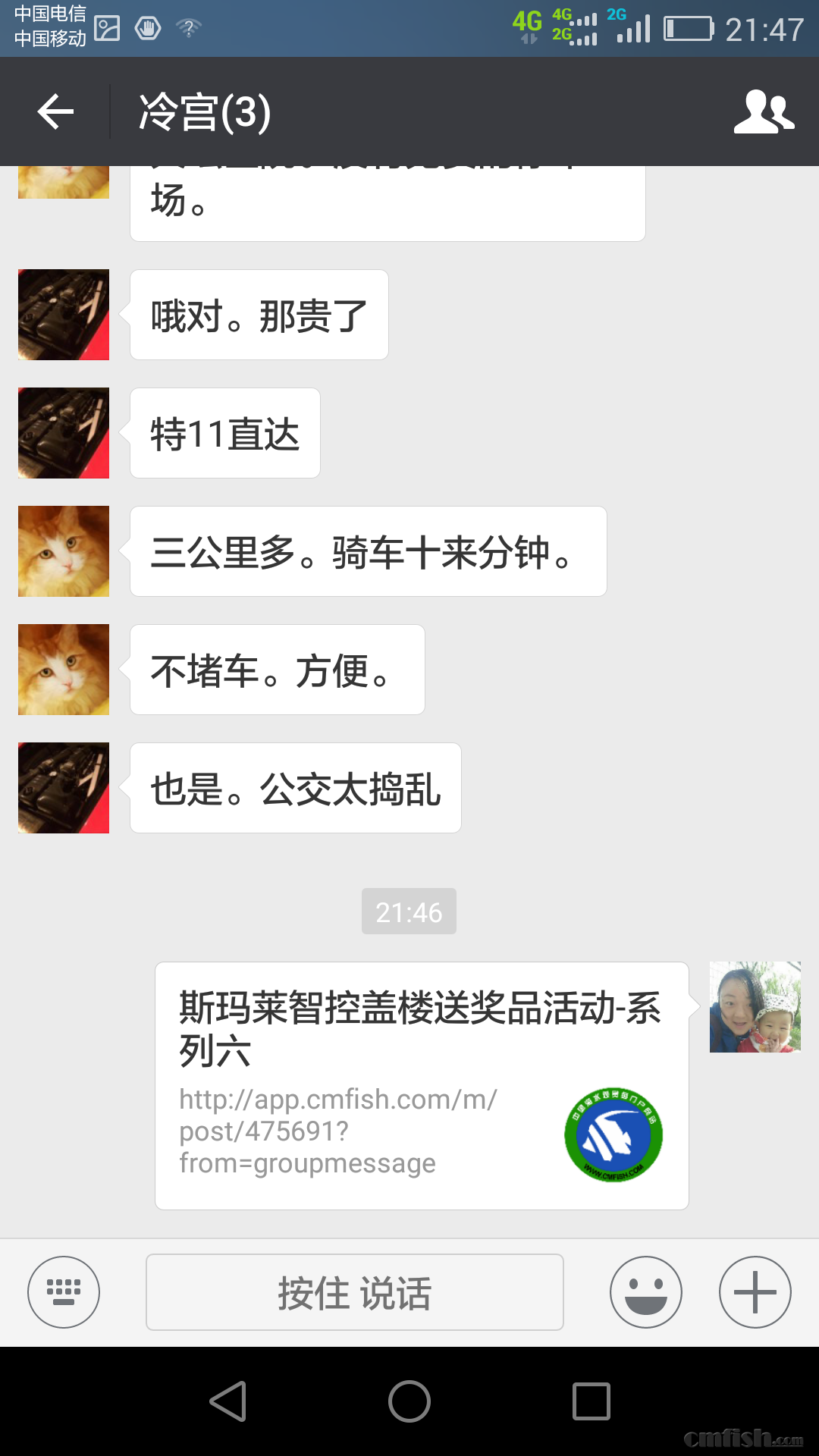Open the plus attachments menu
The height and width of the screenshot is (1456, 819).
point(755,1291)
